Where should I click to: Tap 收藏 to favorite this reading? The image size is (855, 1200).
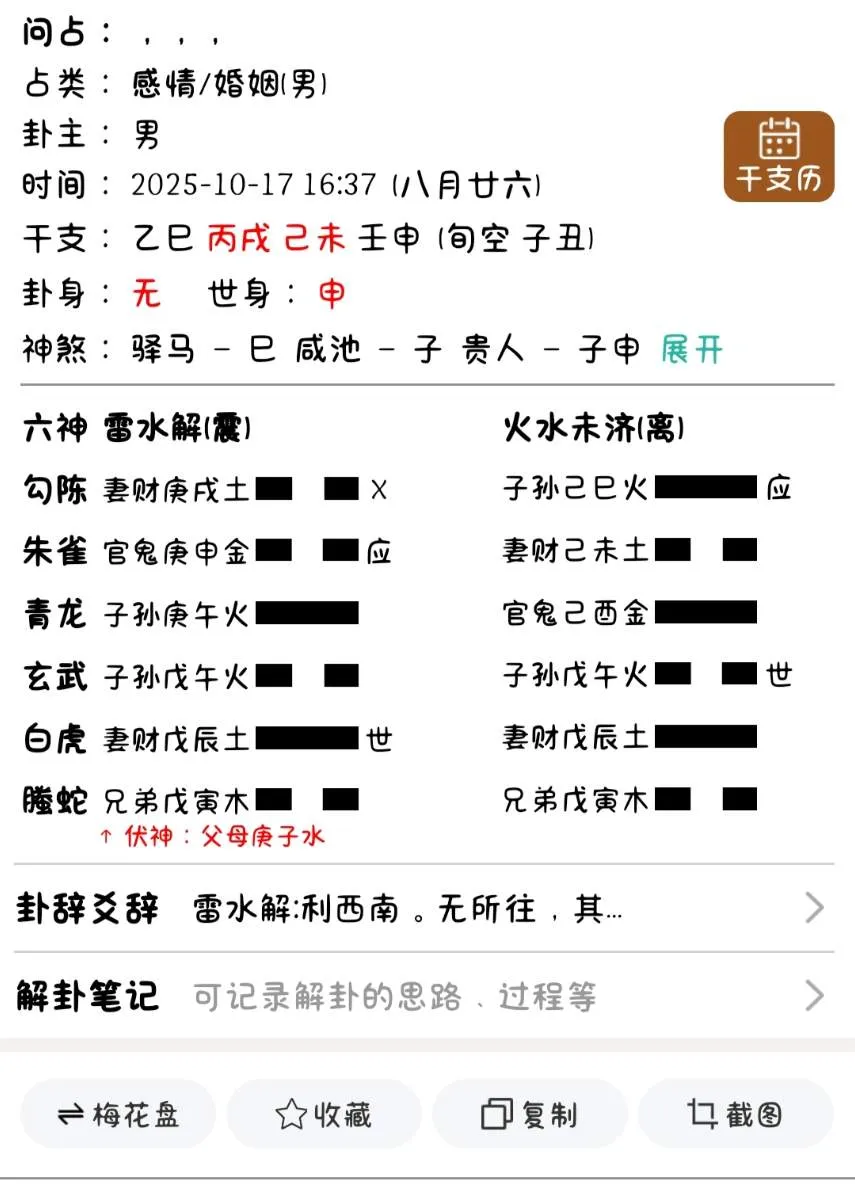point(324,1114)
